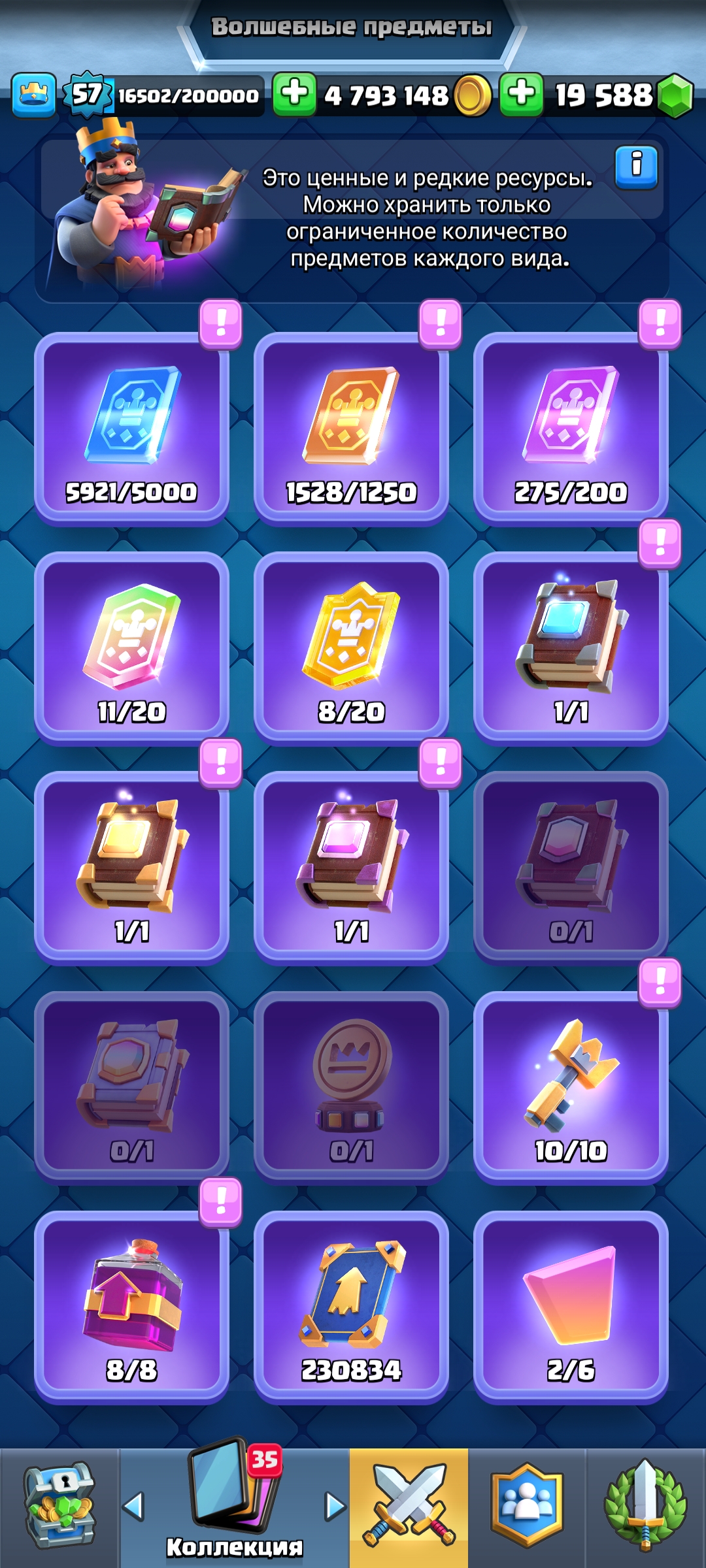The image size is (706, 1568).
Task: Select the rainbow wild card 11/20 tile
Action: pyautogui.click(x=131, y=647)
